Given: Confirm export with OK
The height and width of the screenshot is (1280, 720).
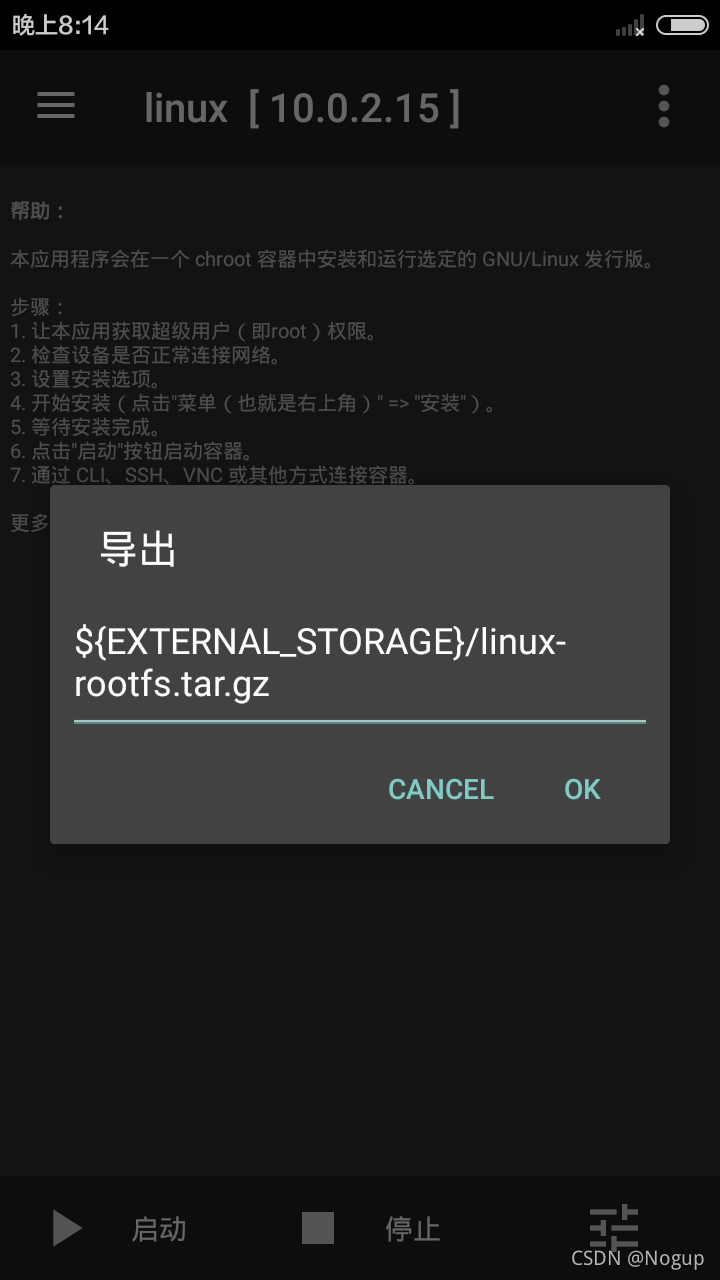Looking at the screenshot, I should 582,789.
